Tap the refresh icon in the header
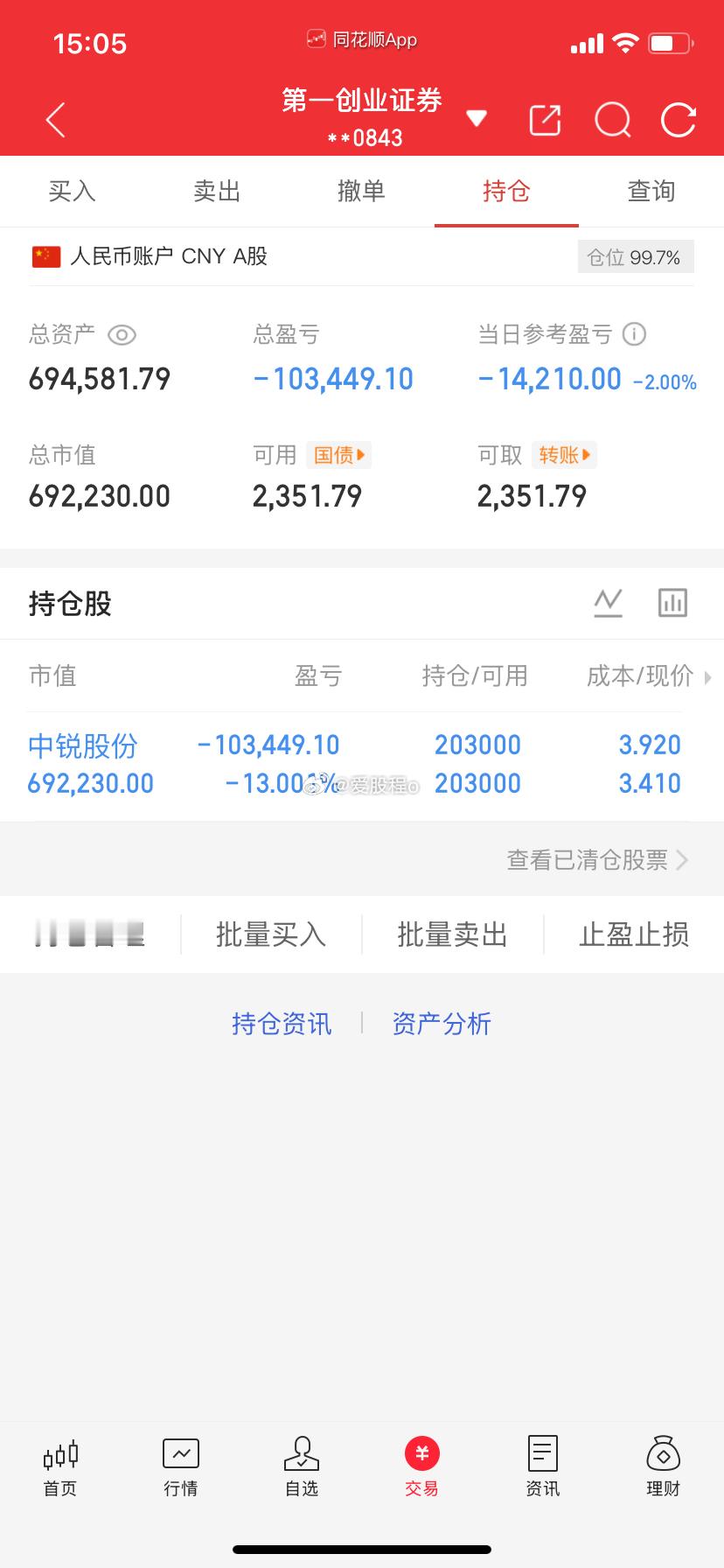The width and height of the screenshot is (724, 1568). tap(679, 120)
